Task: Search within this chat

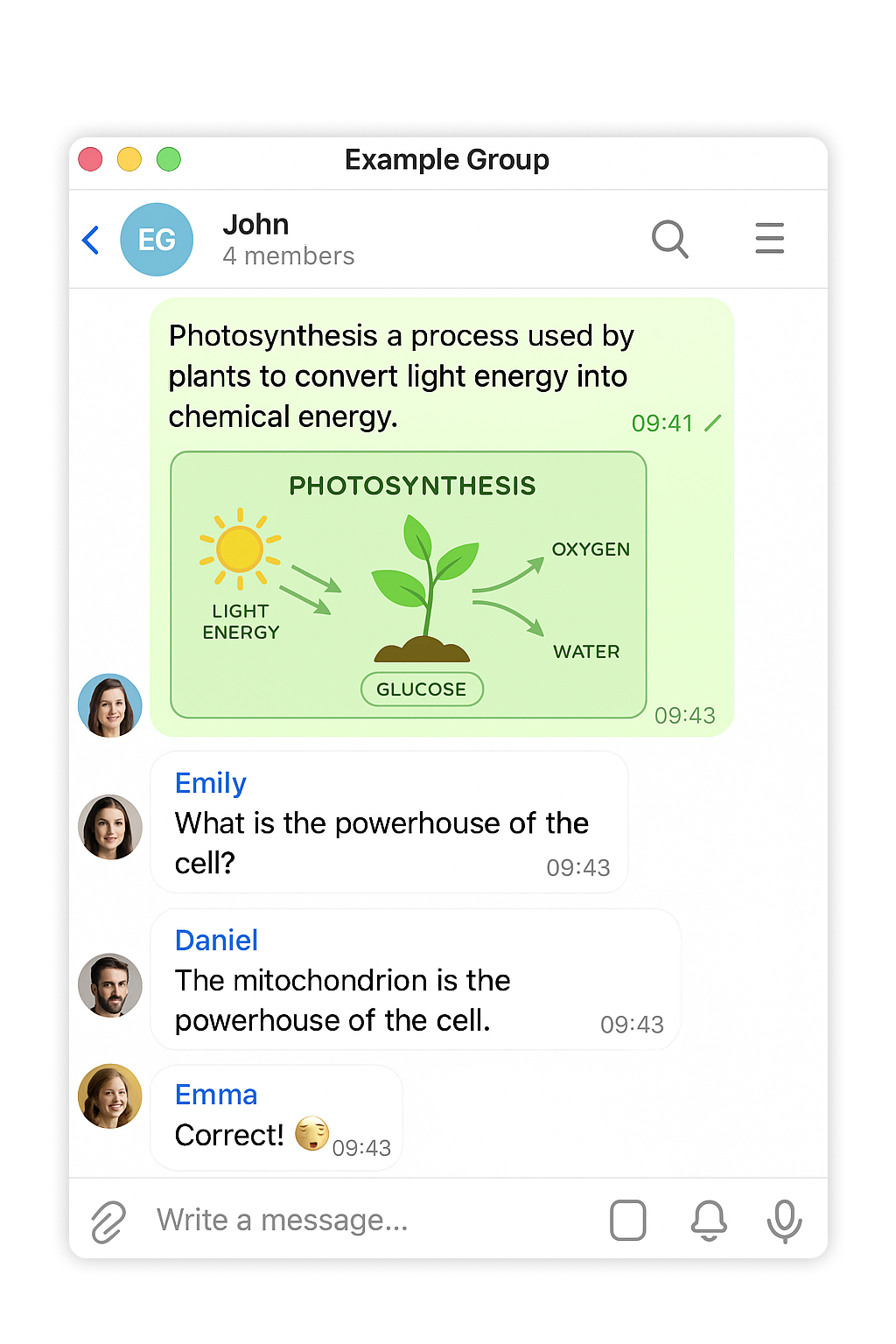Action: click(670, 239)
